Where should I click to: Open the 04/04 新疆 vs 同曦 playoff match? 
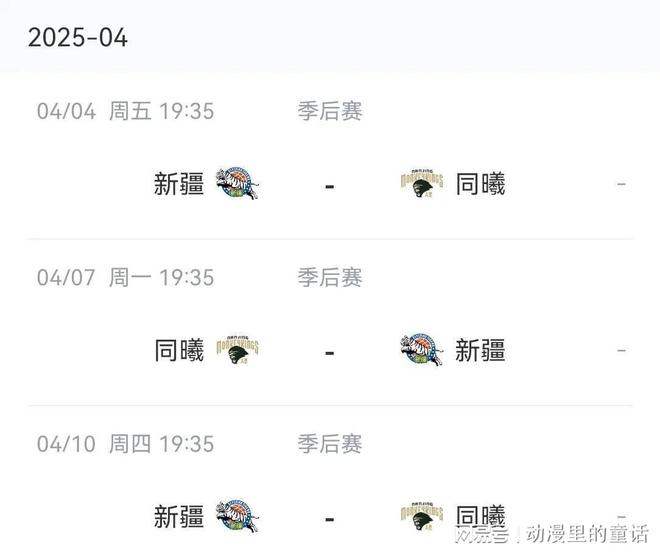[330, 184]
